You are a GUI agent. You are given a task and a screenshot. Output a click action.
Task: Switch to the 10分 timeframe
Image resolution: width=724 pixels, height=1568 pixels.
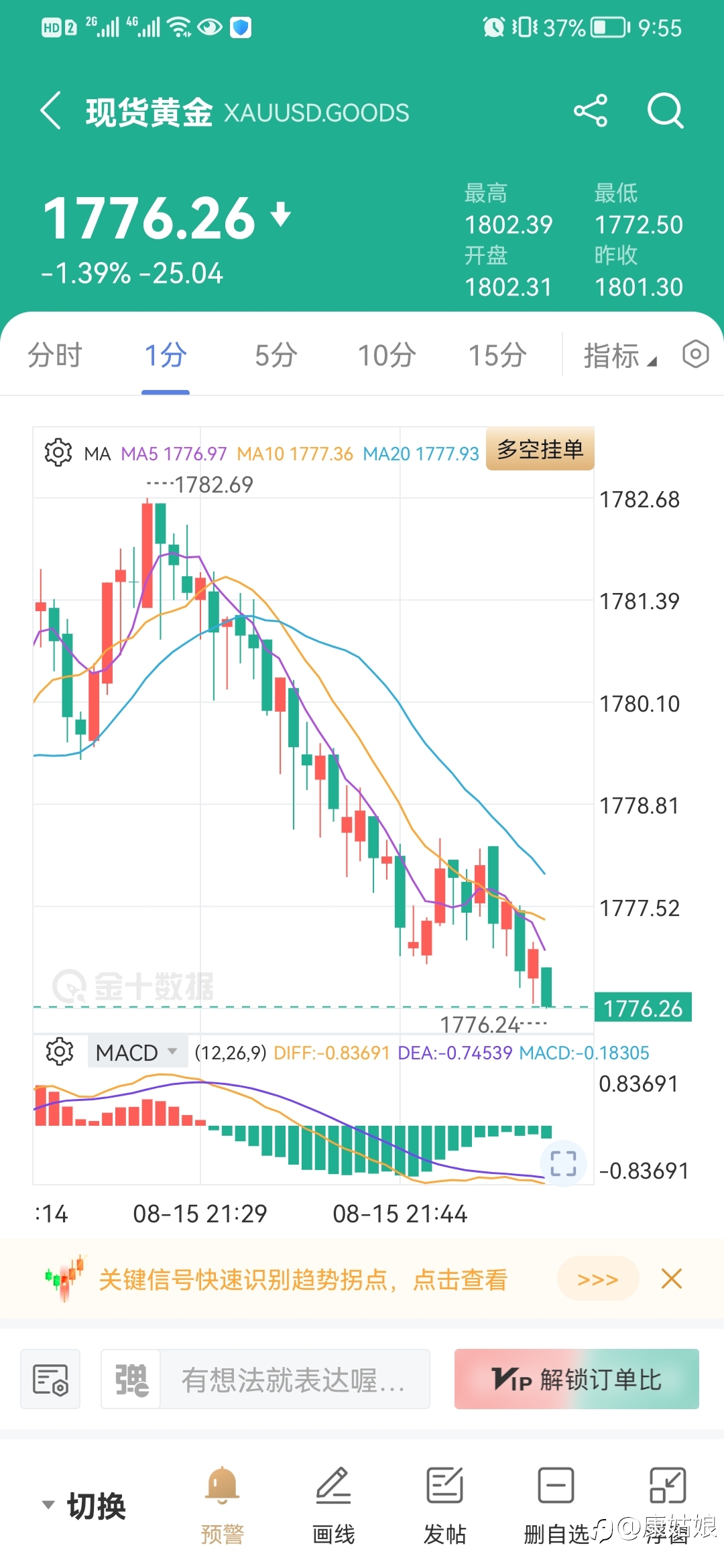387,355
